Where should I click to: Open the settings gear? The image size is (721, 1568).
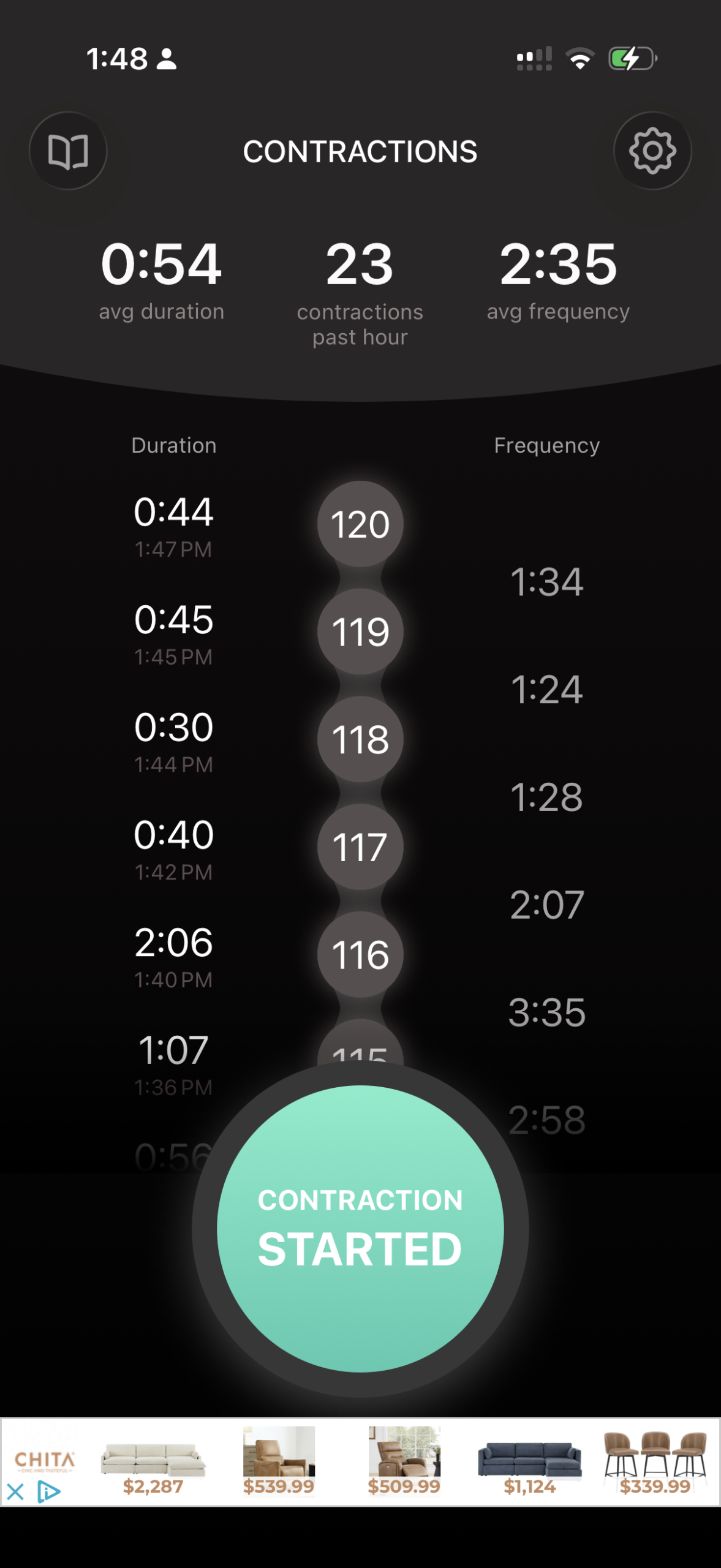652,151
